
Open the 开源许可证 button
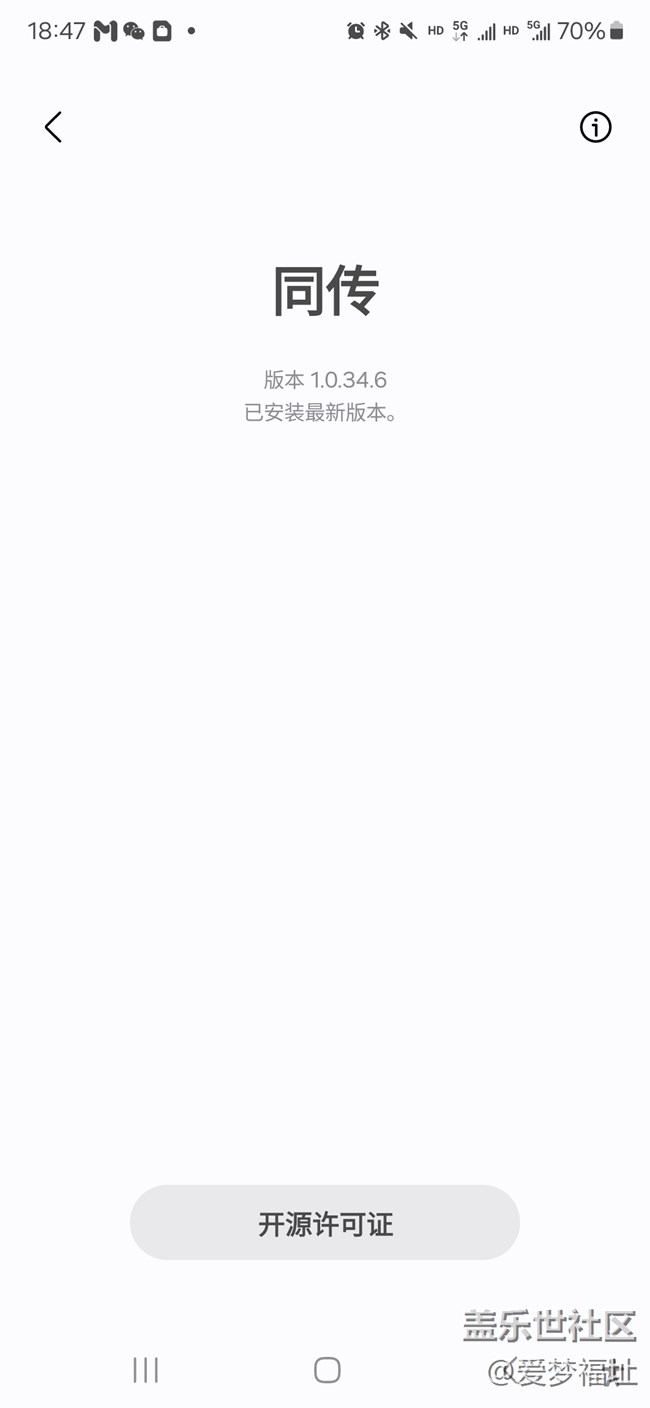point(325,1222)
